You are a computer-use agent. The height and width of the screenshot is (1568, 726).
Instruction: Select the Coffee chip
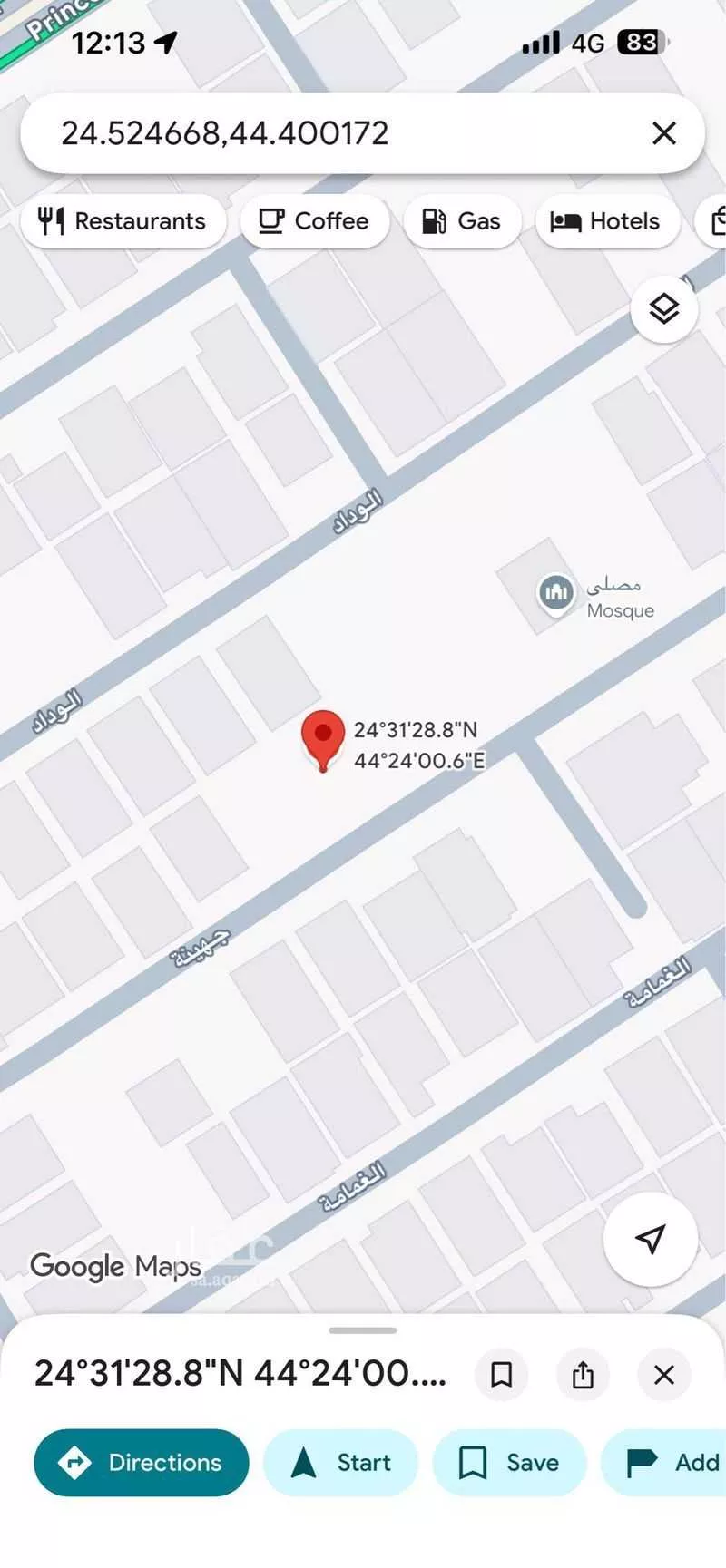[x=314, y=221]
